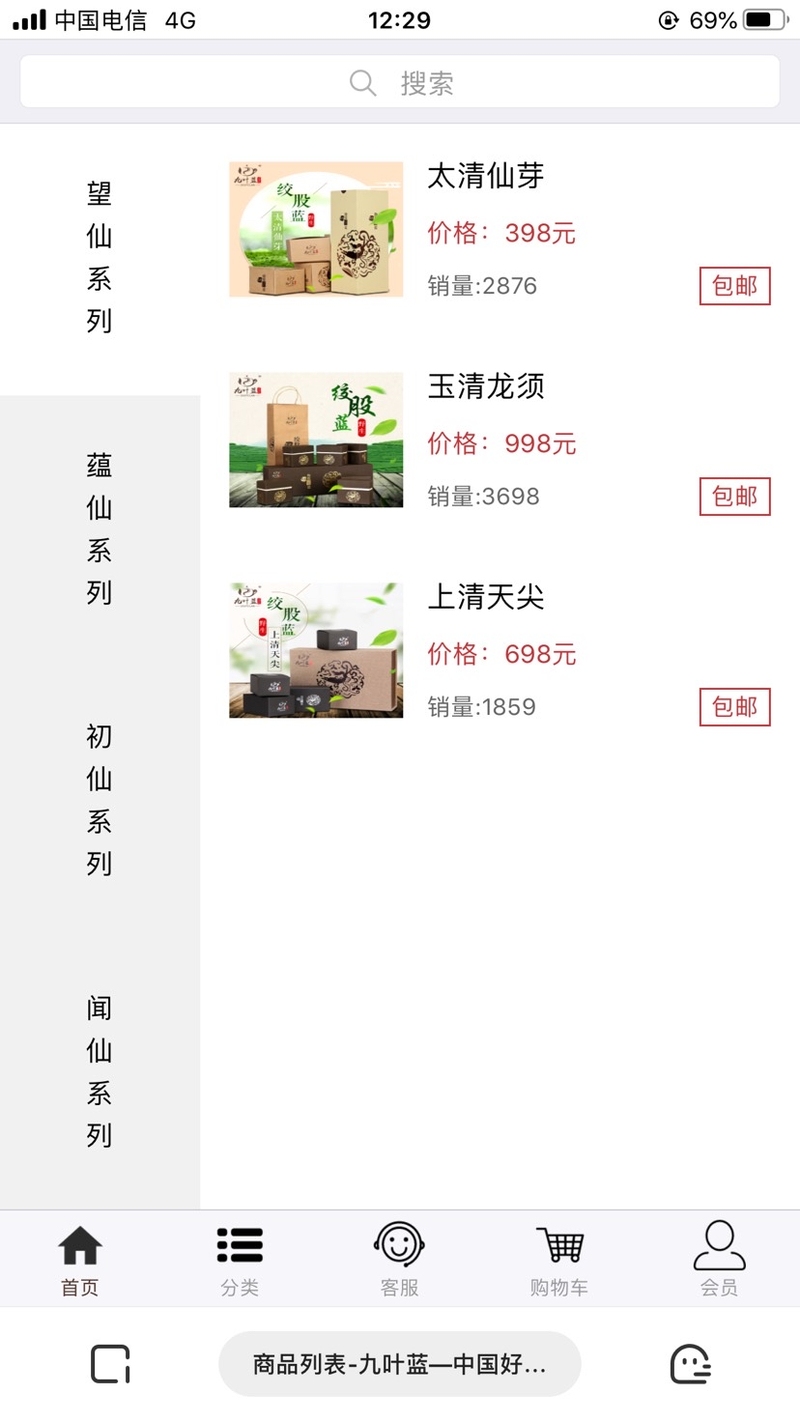Open the browser menu face icon
This screenshot has width=800, height=1422.
point(689,1364)
